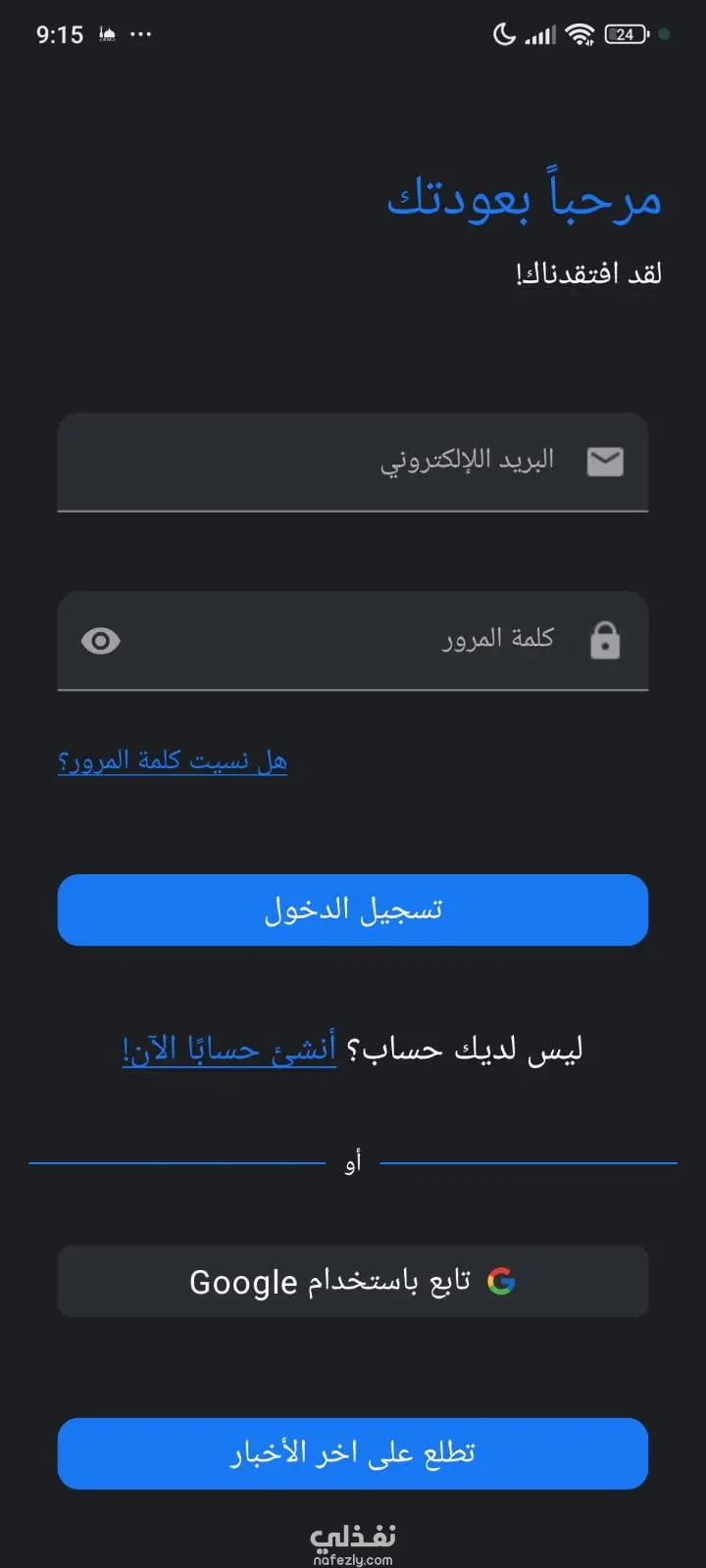Image resolution: width=706 pixels, height=1568 pixels.
Task: Show password using the eye icon
Action: 100,641
